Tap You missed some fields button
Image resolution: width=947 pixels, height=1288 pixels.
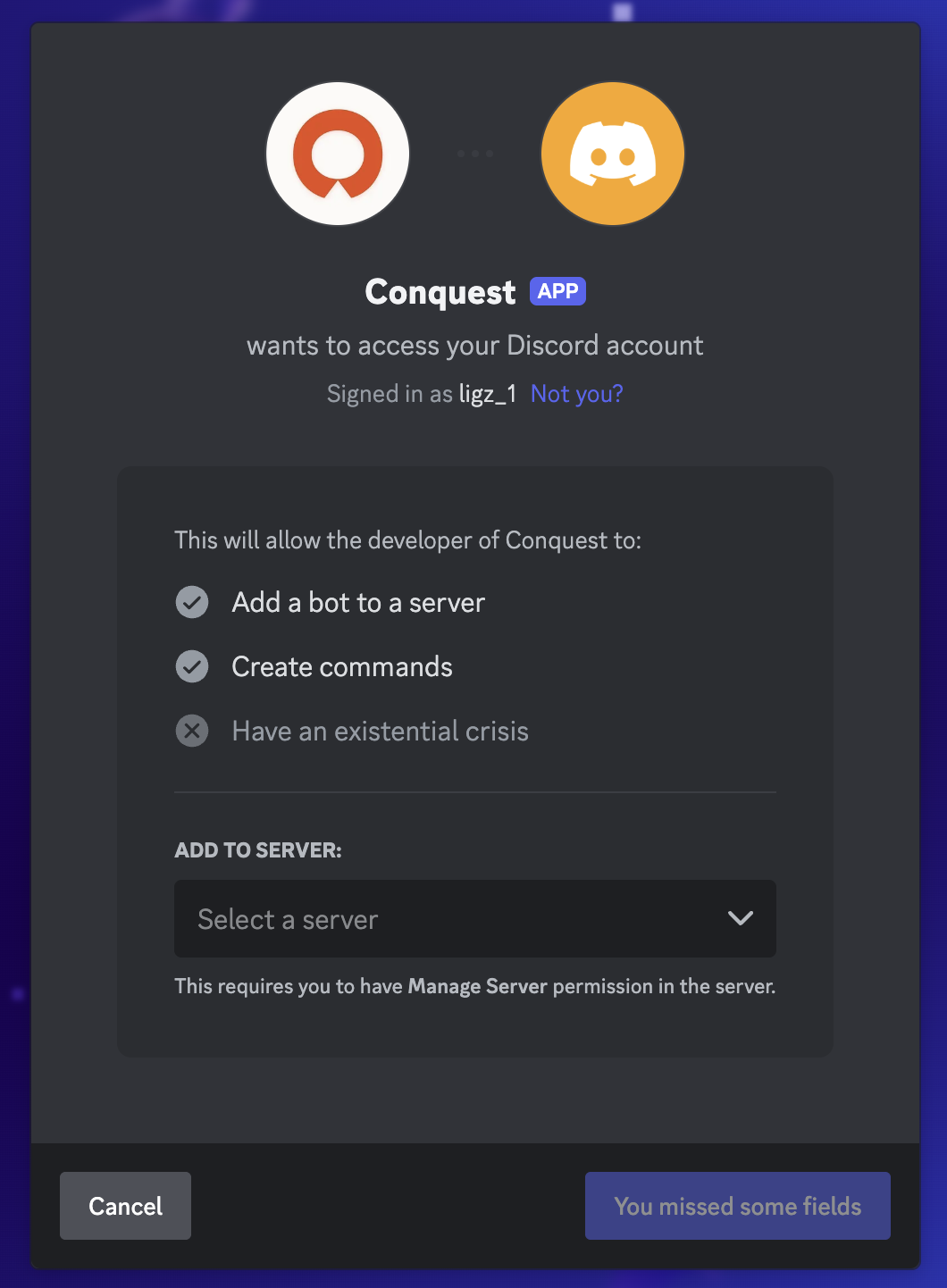pos(737,1206)
